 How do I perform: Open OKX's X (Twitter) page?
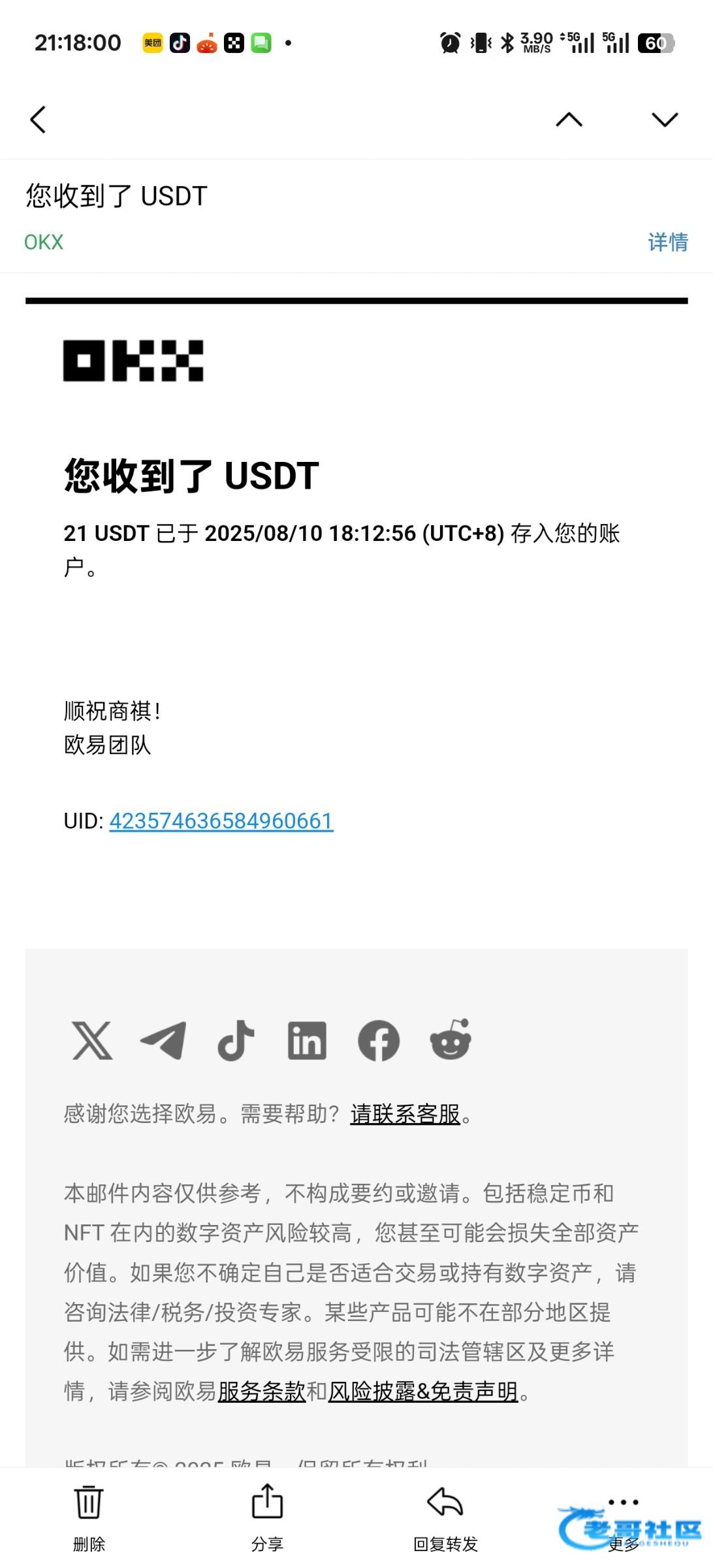click(x=92, y=1040)
